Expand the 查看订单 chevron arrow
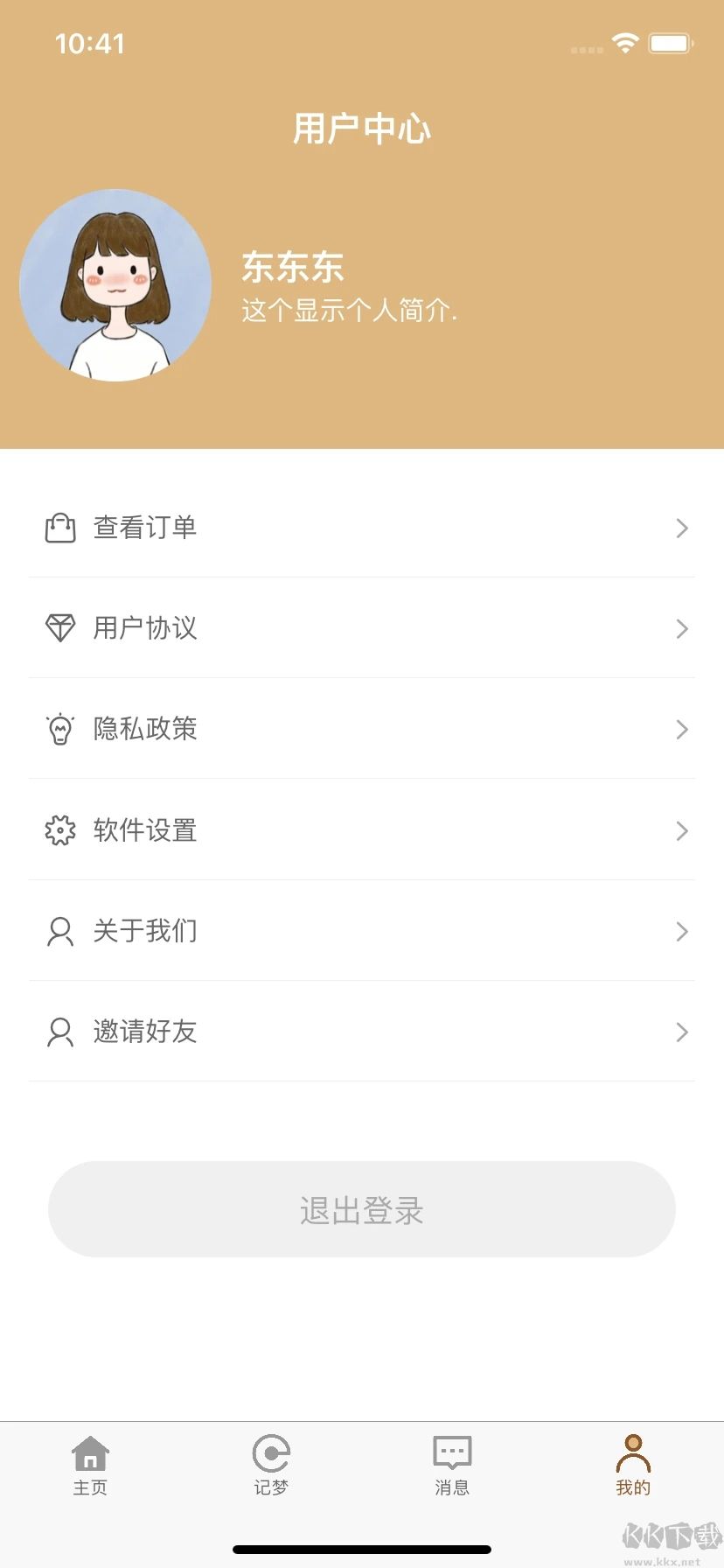This screenshot has width=724, height=1568. pyautogui.click(x=682, y=528)
